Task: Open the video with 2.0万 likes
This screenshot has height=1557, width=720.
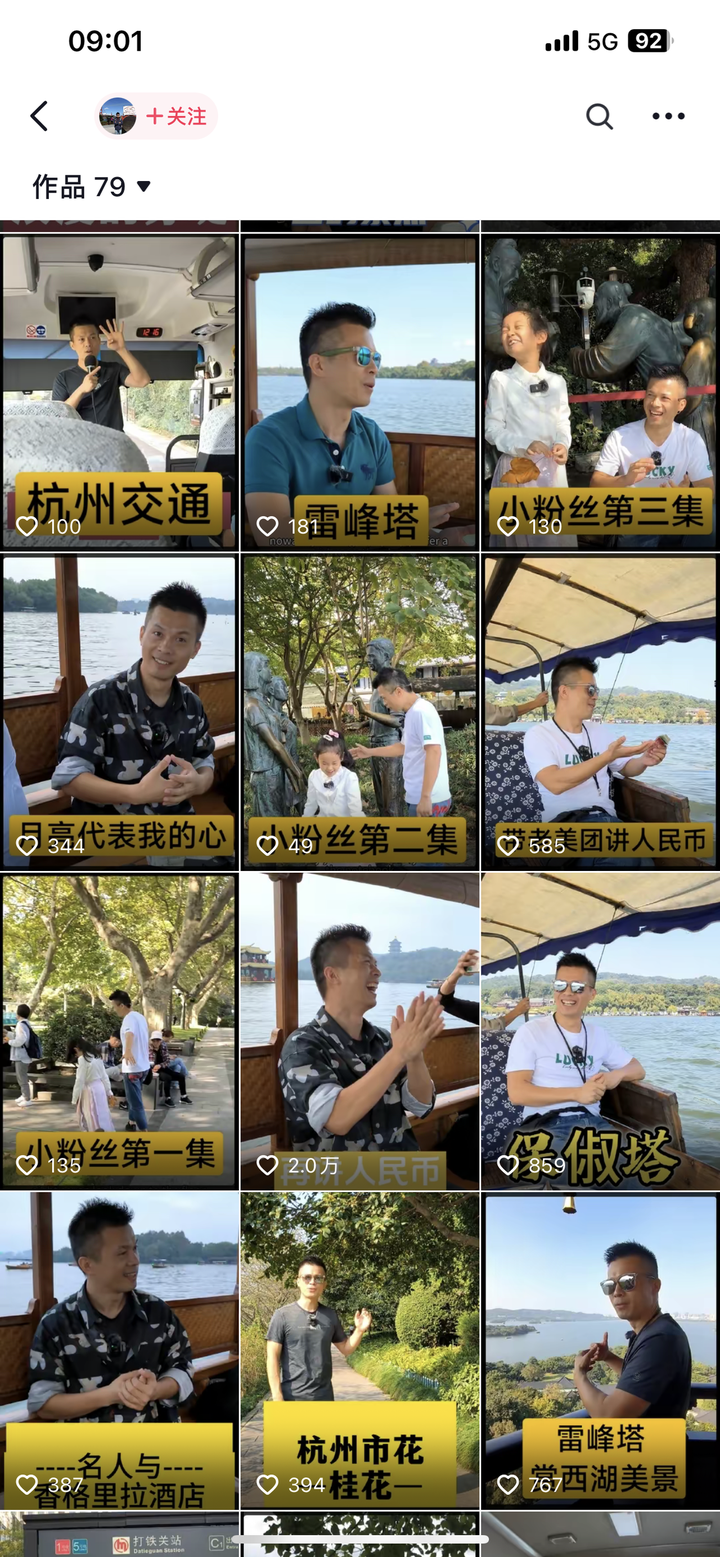Action: 359,1030
